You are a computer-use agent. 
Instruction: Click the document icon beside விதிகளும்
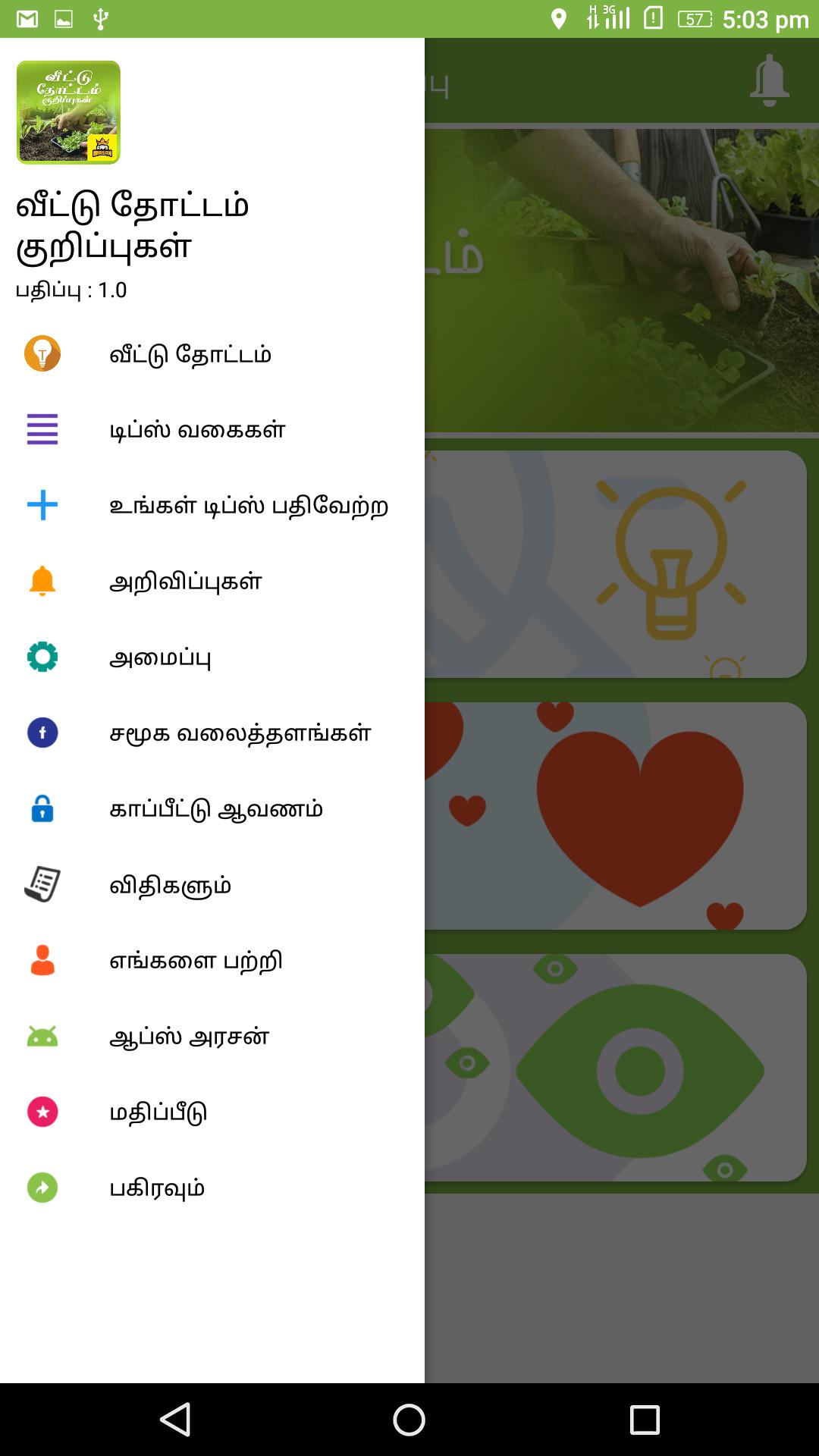click(42, 884)
